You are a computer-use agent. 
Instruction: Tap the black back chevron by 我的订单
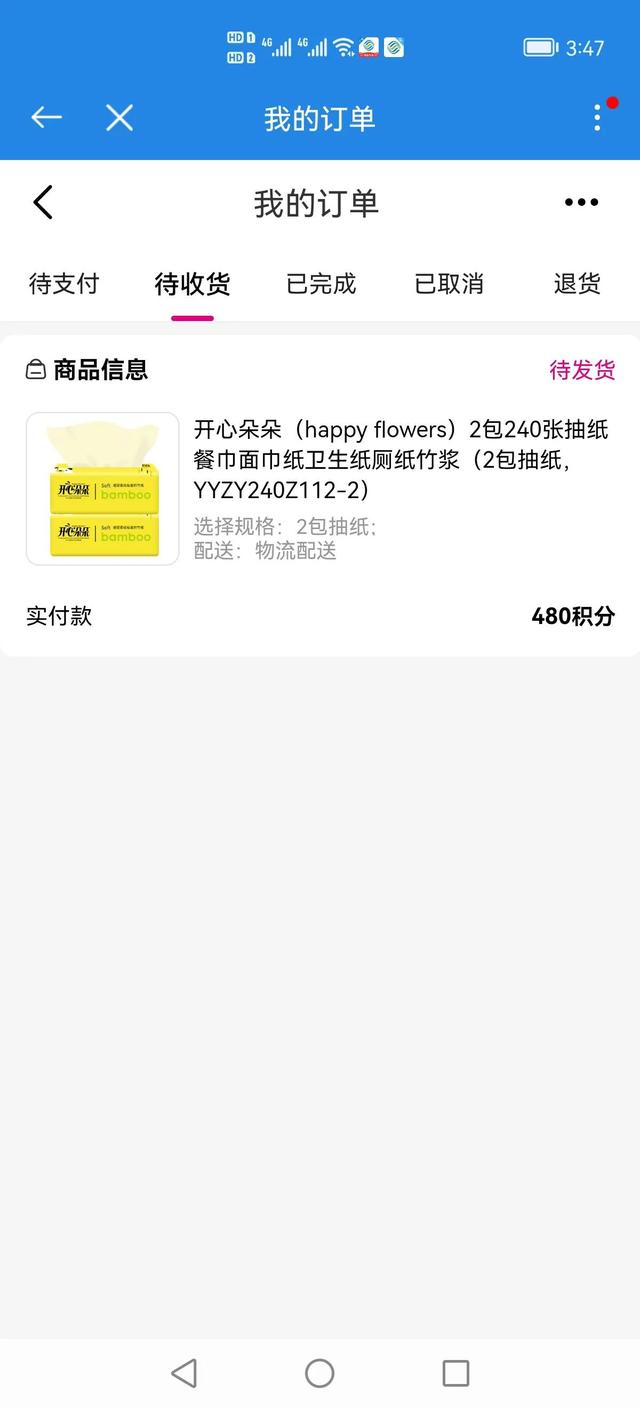(x=43, y=203)
